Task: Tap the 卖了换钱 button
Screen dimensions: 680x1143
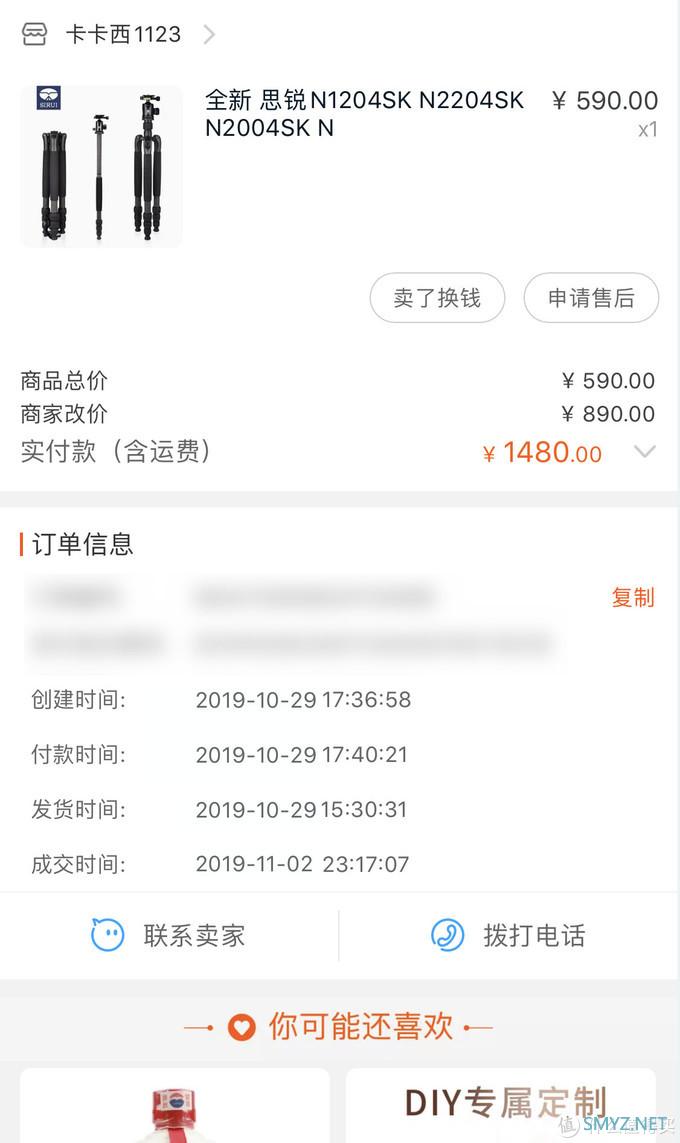Action: 437,298
